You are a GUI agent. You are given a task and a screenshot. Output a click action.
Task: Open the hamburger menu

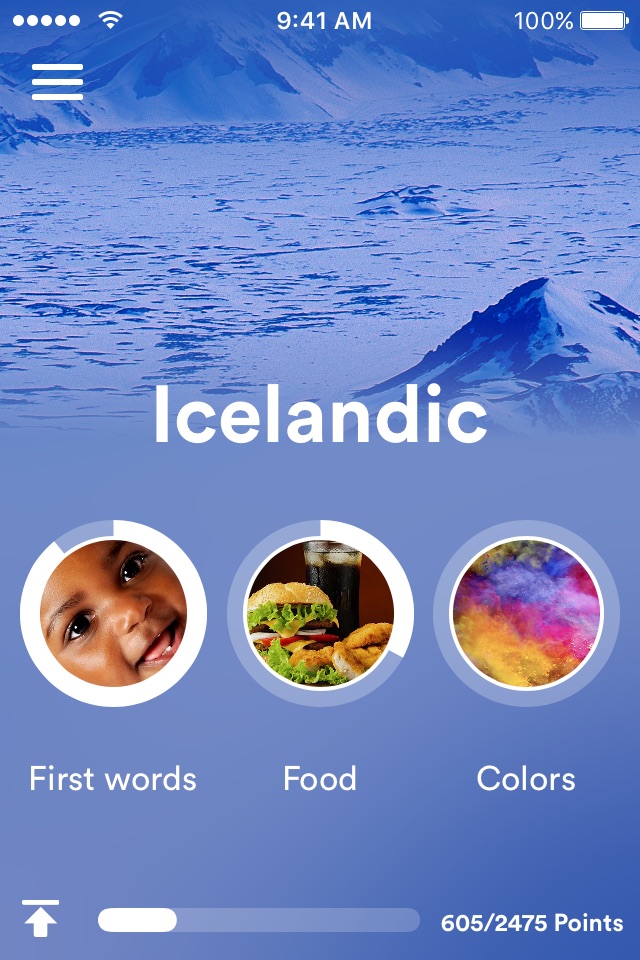point(57,82)
